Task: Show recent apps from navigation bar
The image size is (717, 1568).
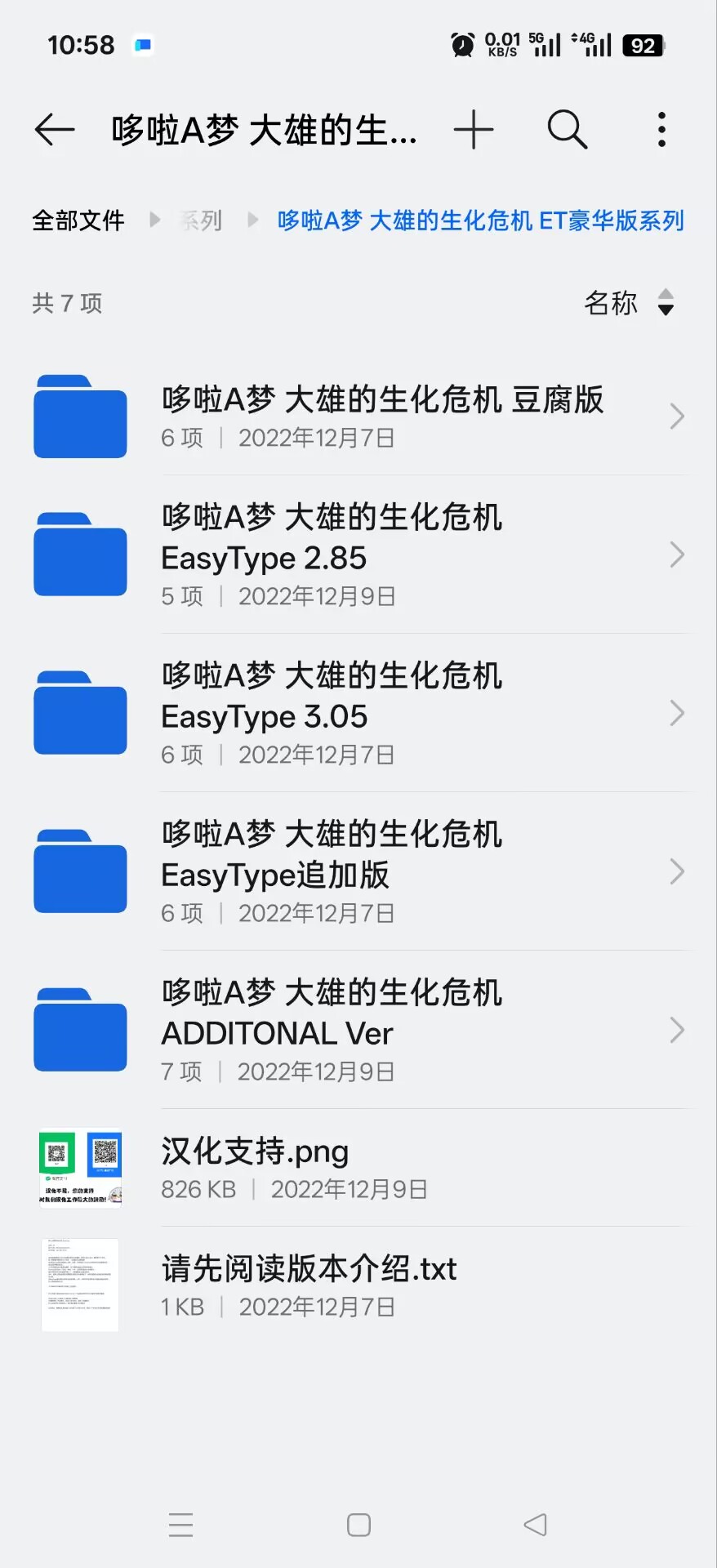Action: click(x=180, y=1525)
